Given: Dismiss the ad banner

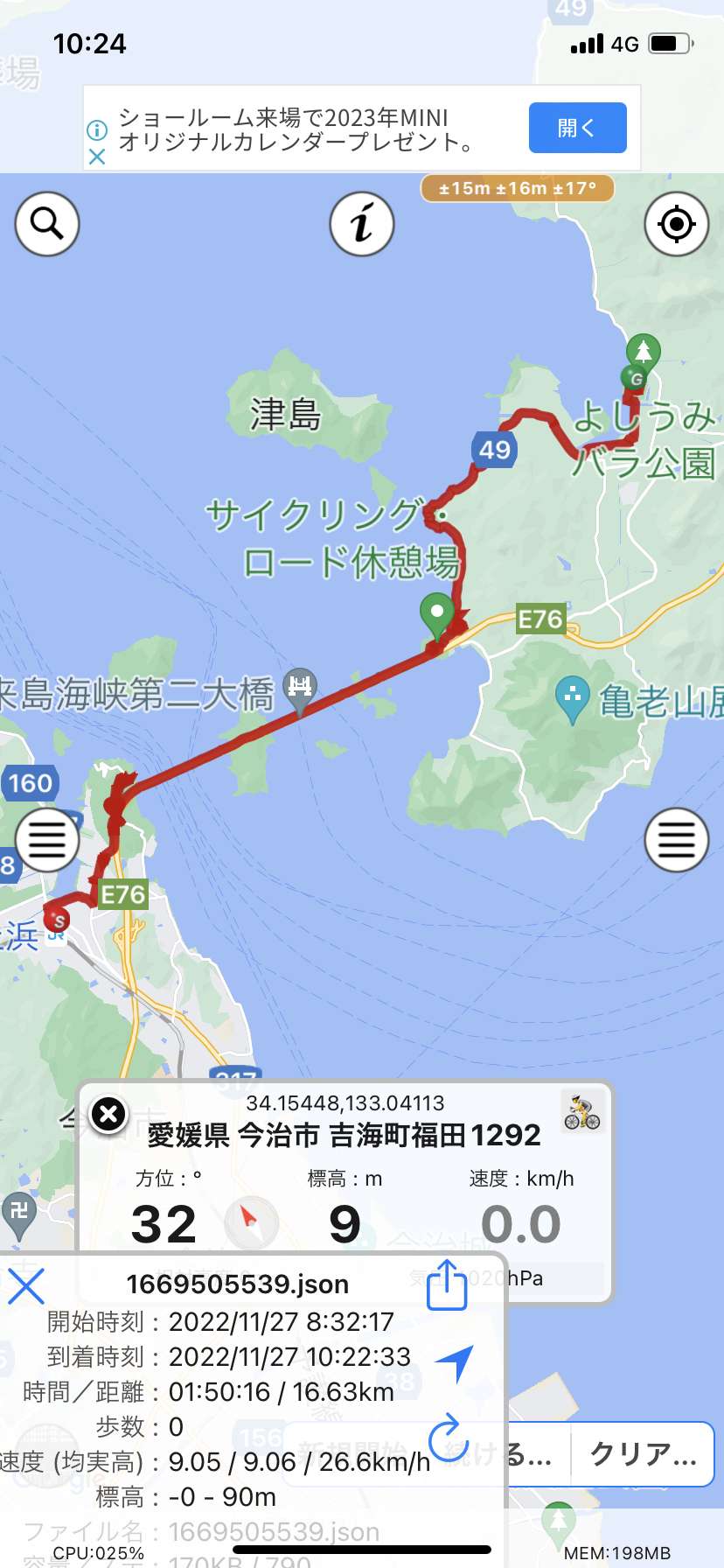Looking at the screenshot, I should pyautogui.click(x=97, y=157).
